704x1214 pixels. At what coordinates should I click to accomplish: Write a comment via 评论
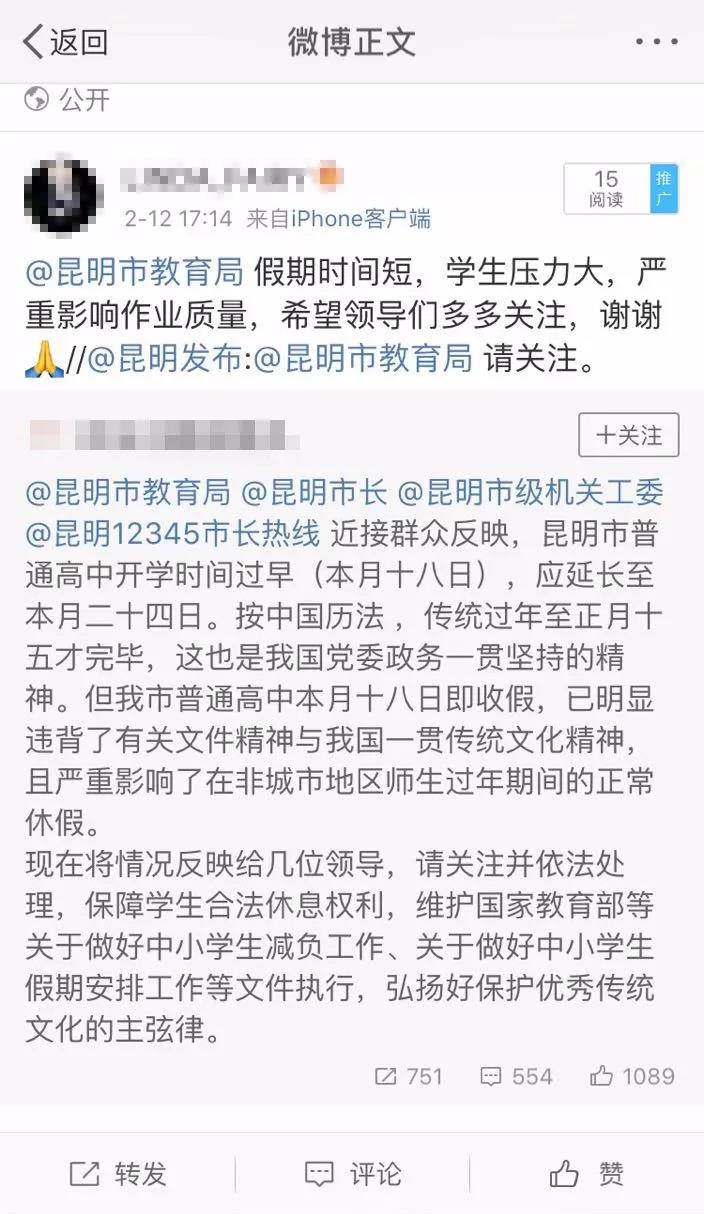352,1173
